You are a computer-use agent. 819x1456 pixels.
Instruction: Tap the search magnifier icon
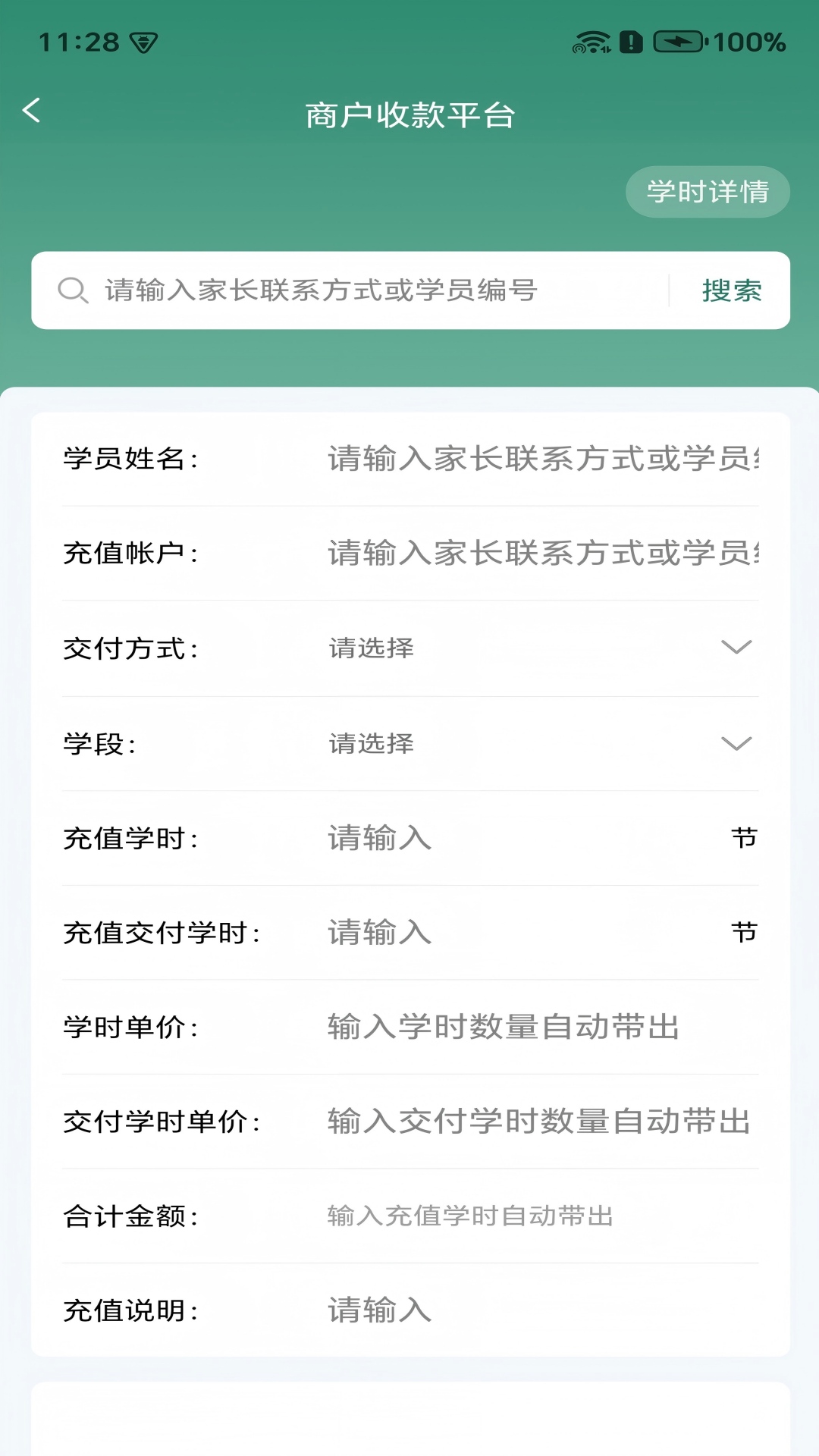(72, 289)
